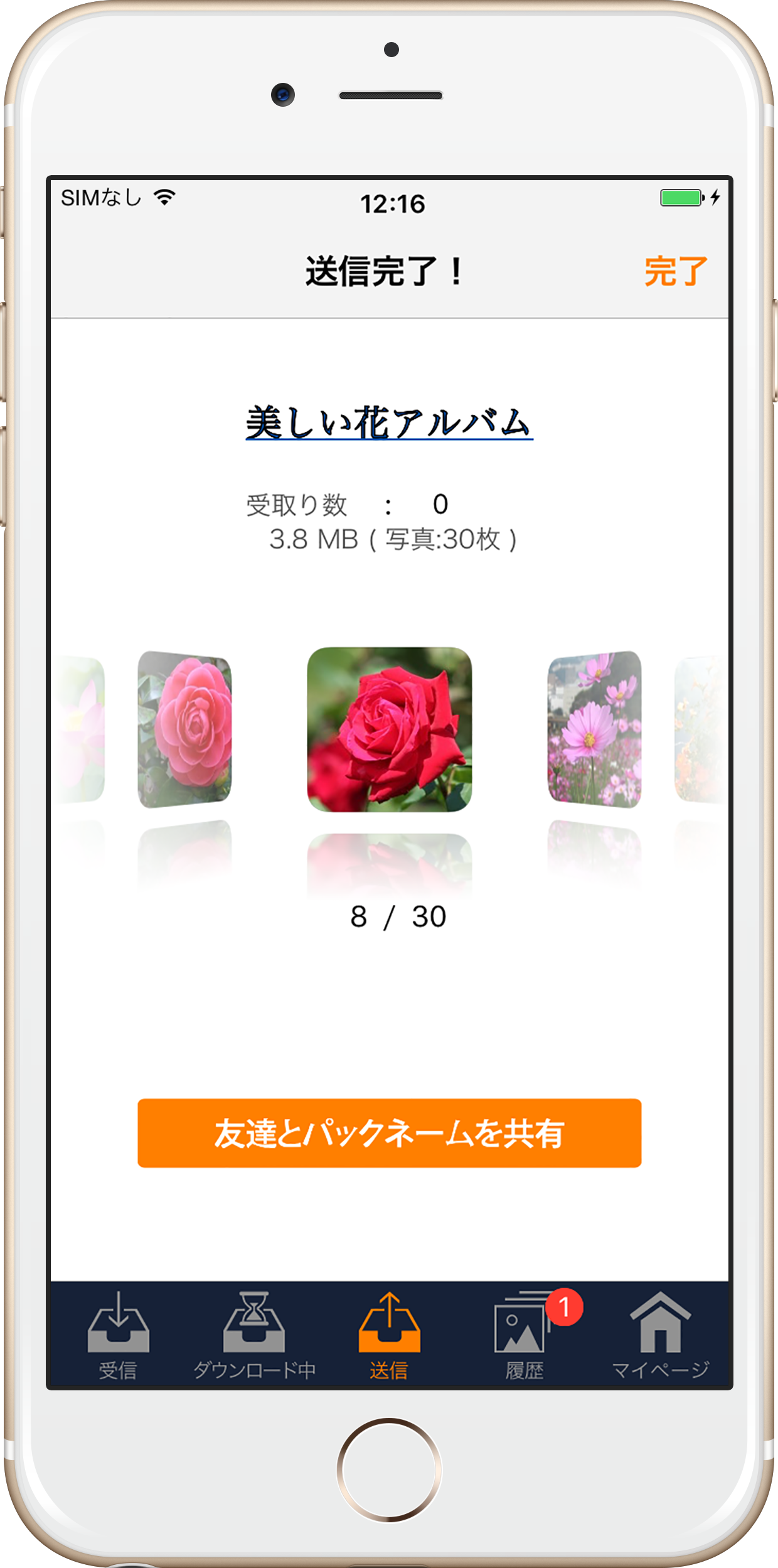
Task: Open the red rose photo
Action: [x=389, y=729]
